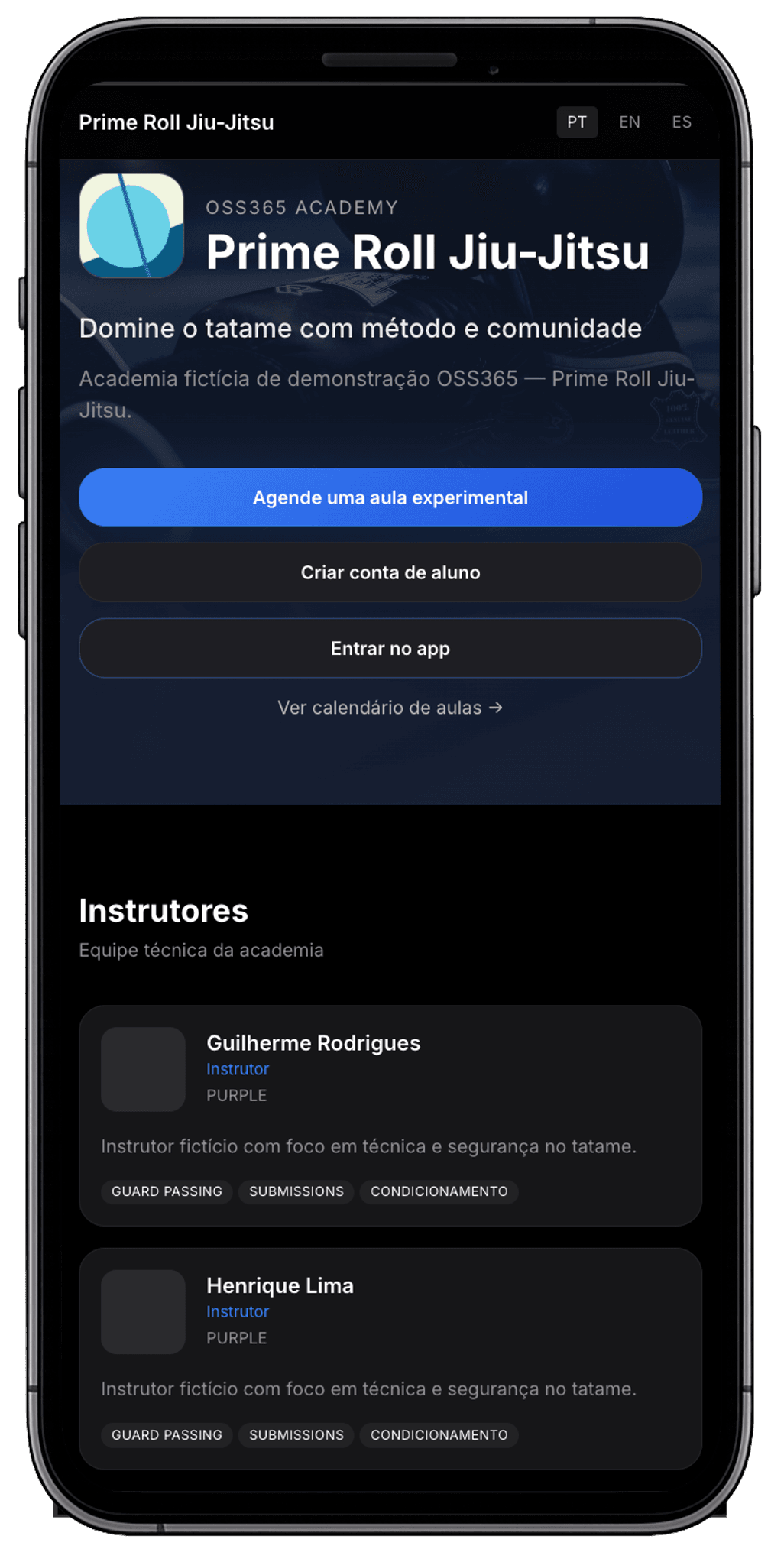Screen dimensions: 784x1562
Task: Switch language to ES
Action: pos(682,122)
